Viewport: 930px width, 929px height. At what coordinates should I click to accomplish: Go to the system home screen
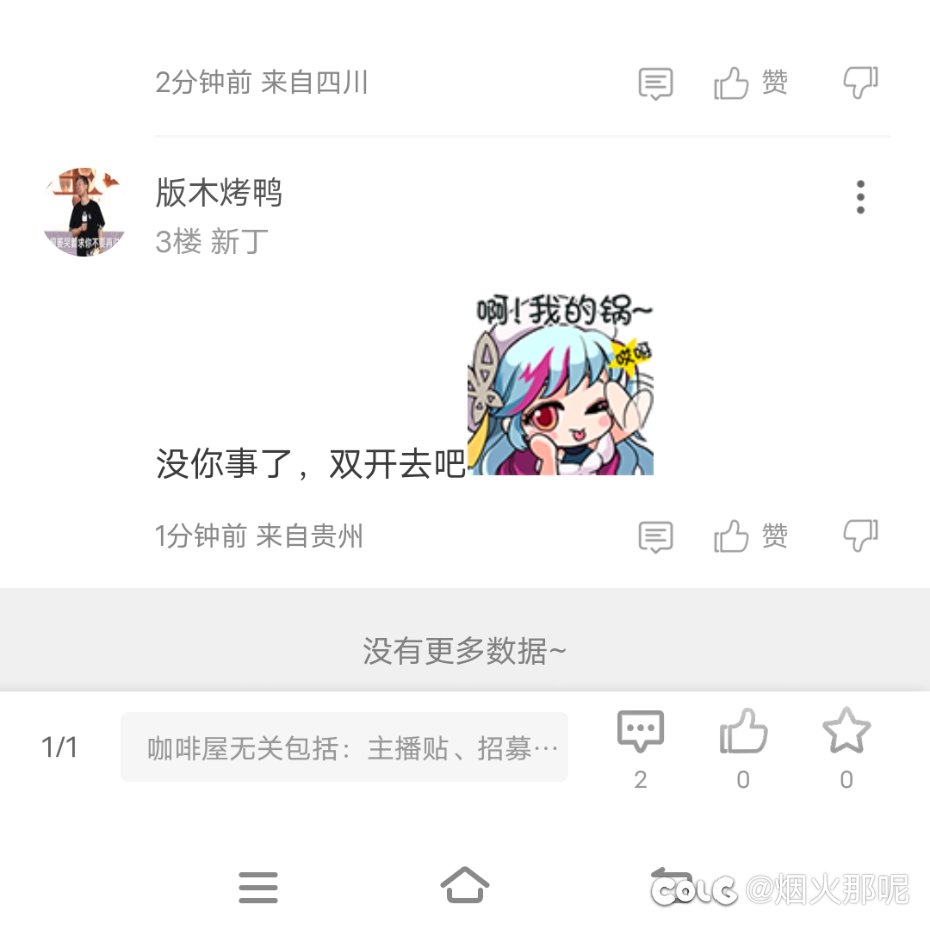465,885
